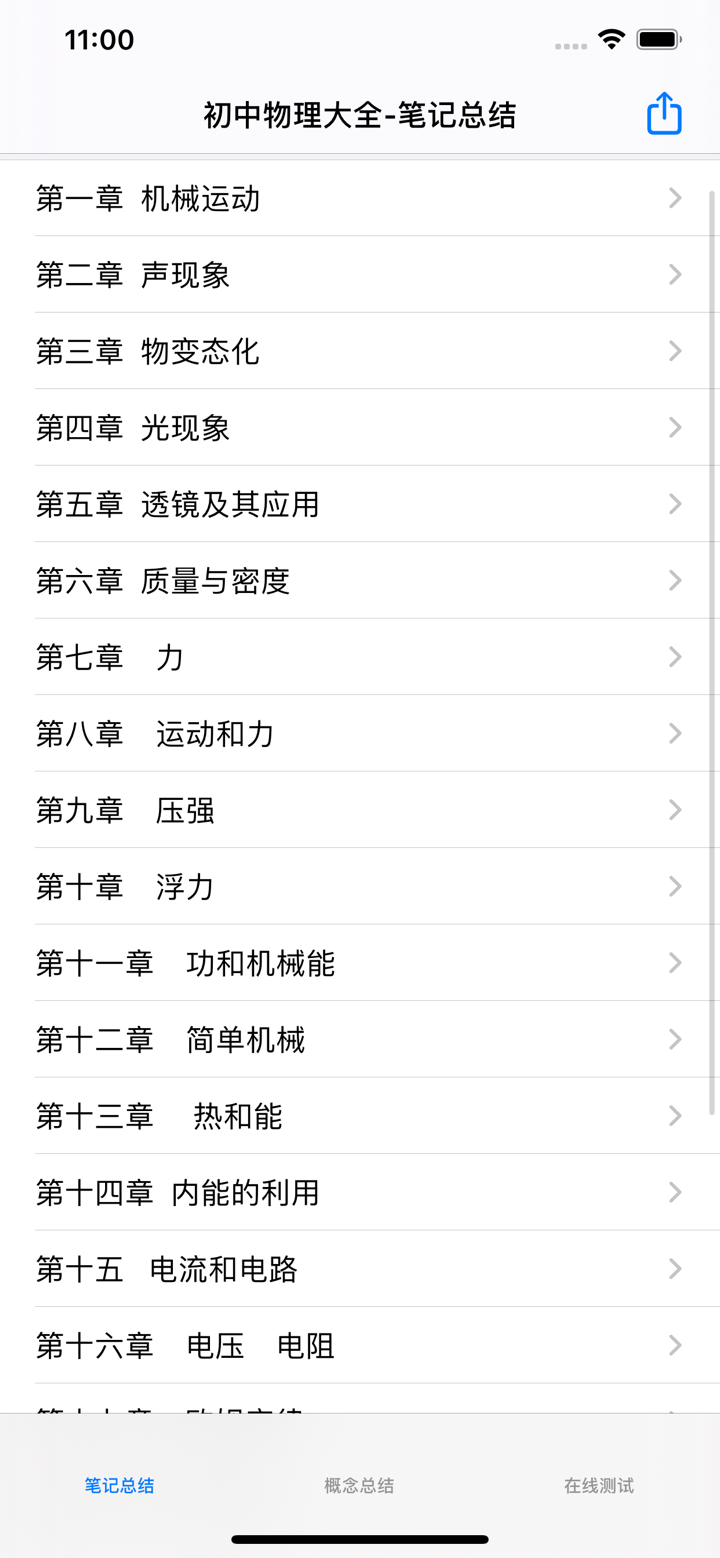Expand chapter 第一章 机械运动 via its chevron
This screenshot has height=1558, width=720.
(675, 198)
